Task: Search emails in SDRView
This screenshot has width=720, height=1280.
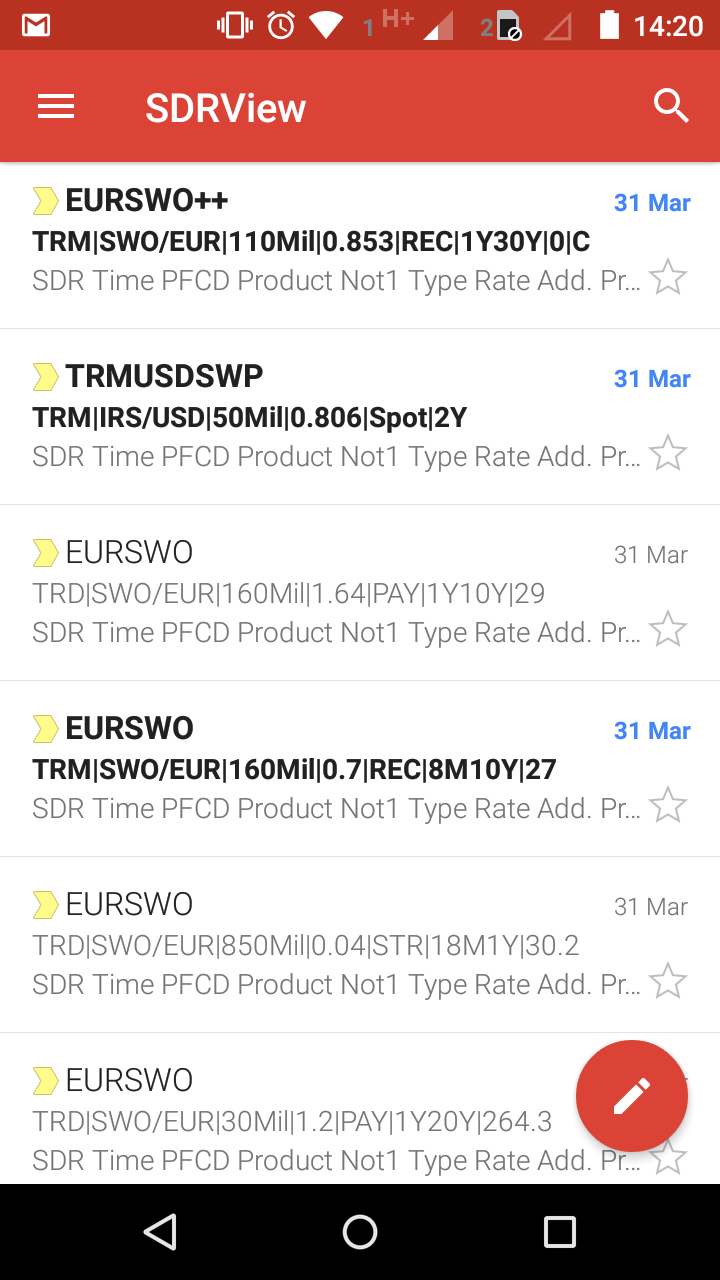Action: [x=671, y=106]
